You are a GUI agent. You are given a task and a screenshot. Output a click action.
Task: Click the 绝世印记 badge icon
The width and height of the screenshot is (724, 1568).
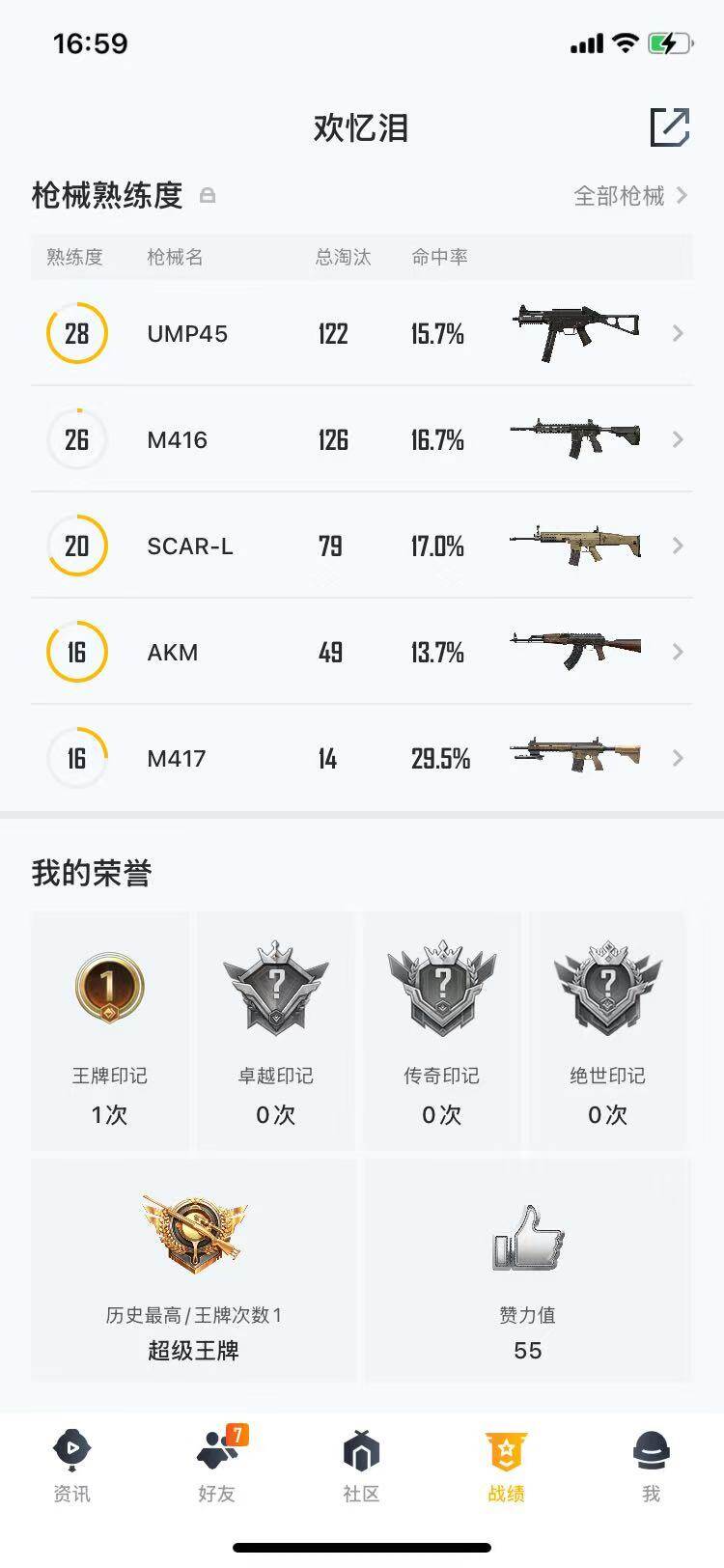pos(608,987)
